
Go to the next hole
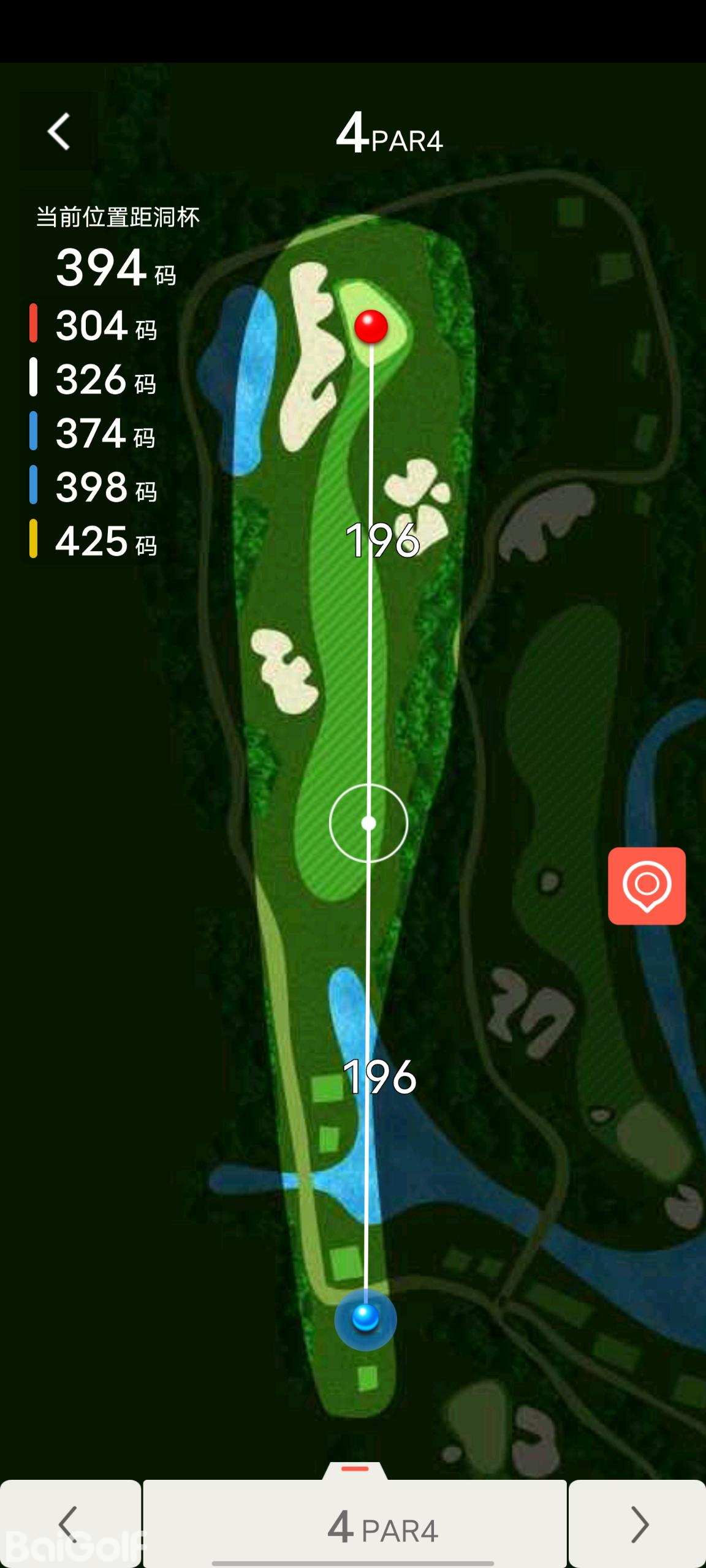[638, 1524]
